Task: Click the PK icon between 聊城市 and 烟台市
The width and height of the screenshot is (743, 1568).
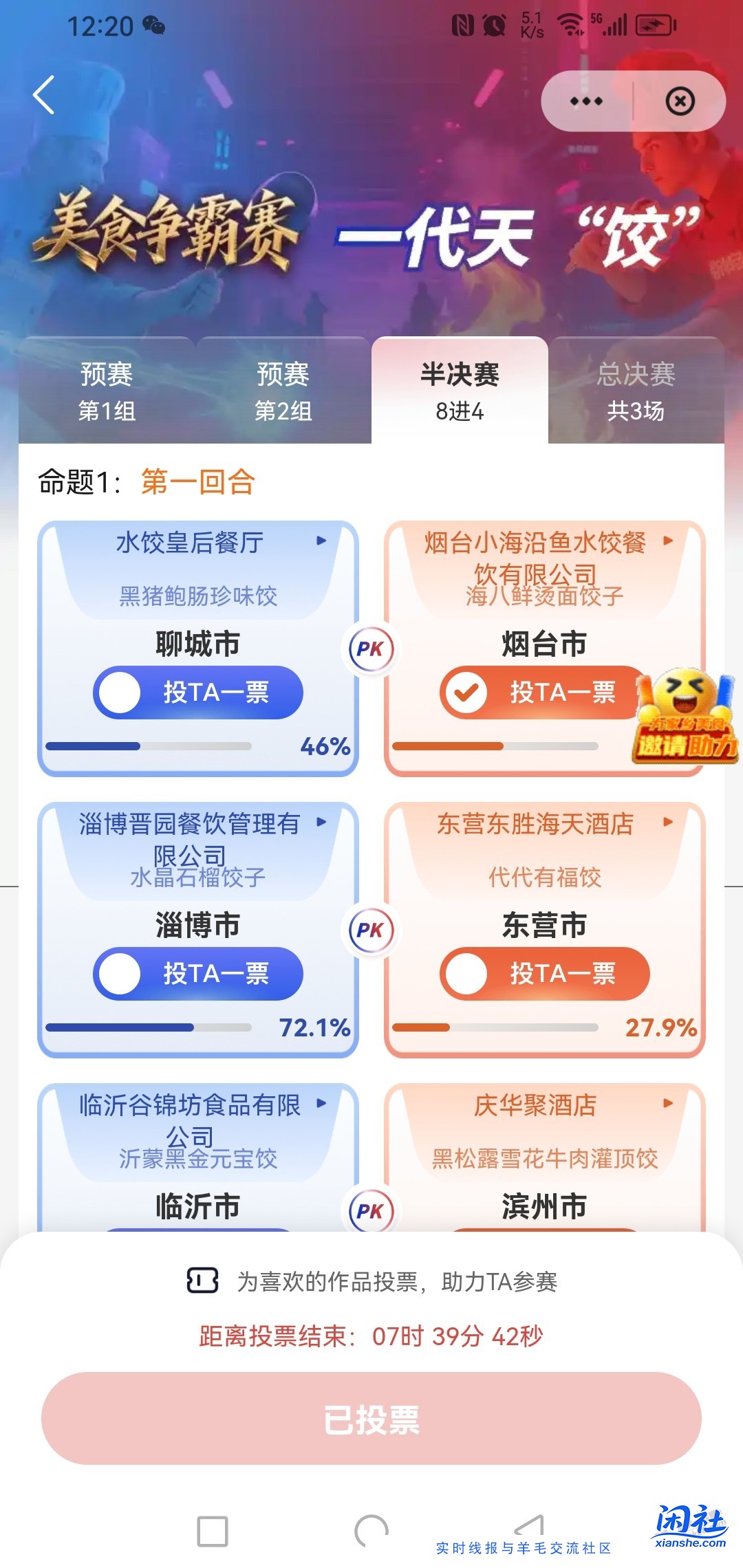Action: click(x=371, y=648)
